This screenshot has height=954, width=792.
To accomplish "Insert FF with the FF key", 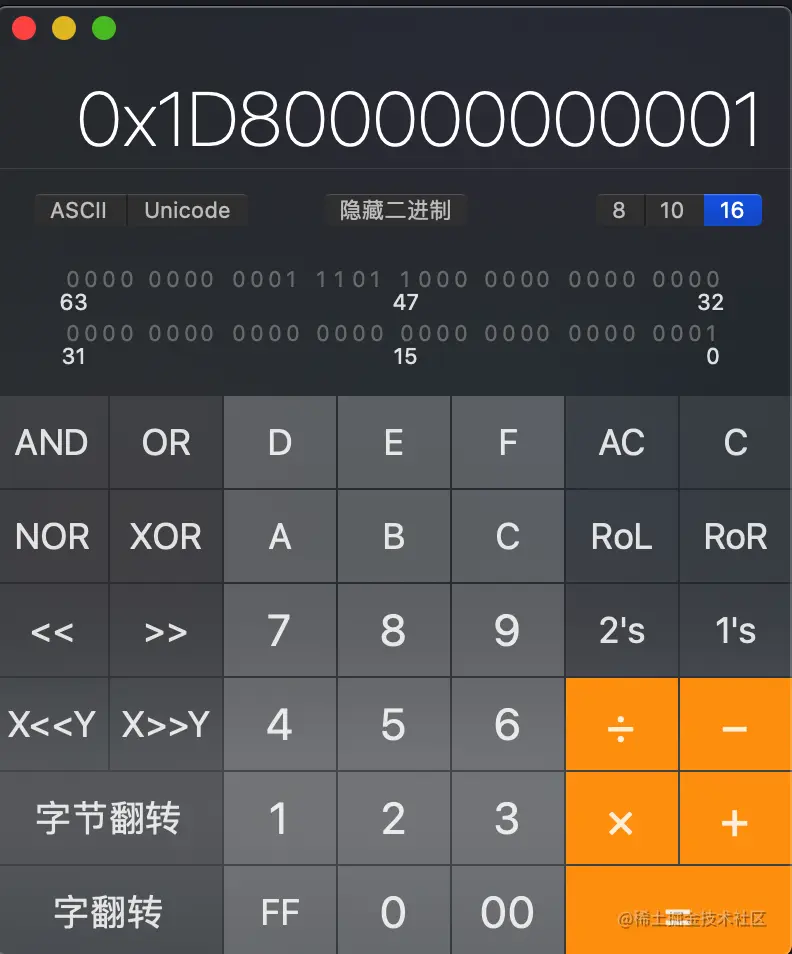I will pos(280,912).
